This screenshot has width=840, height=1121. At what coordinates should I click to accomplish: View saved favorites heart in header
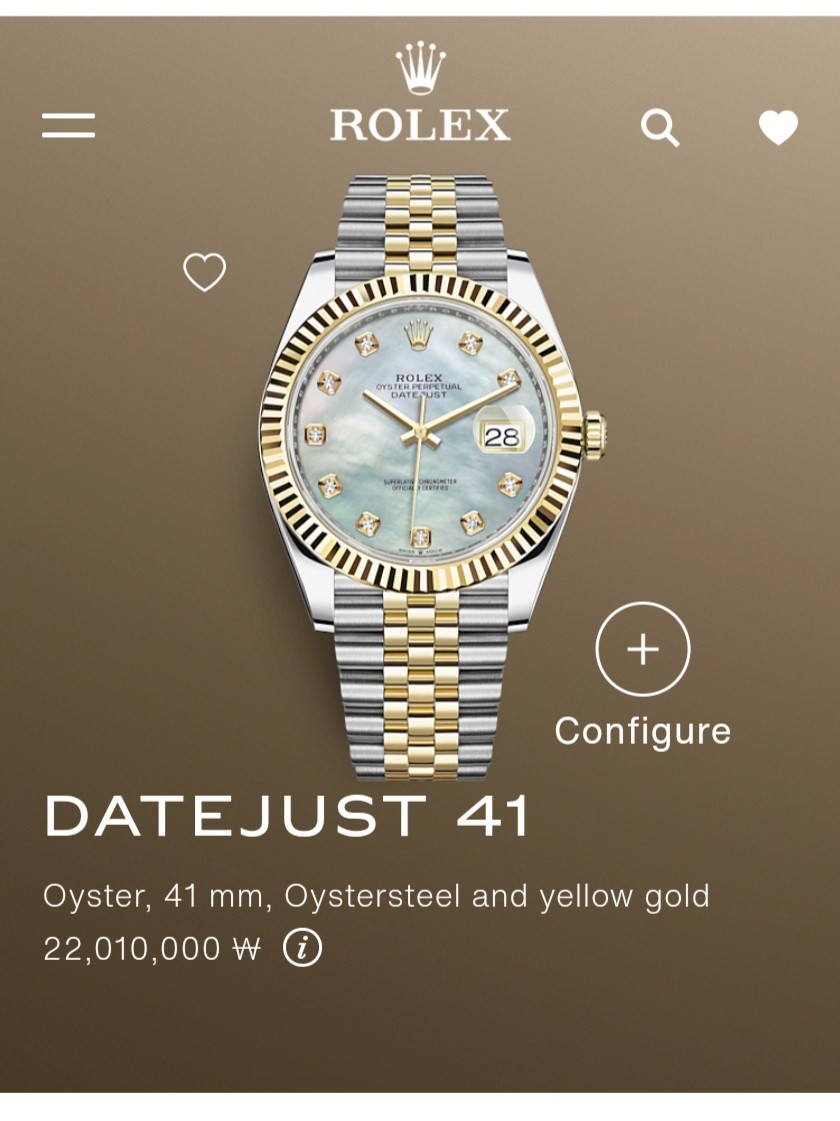click(778, 128)
